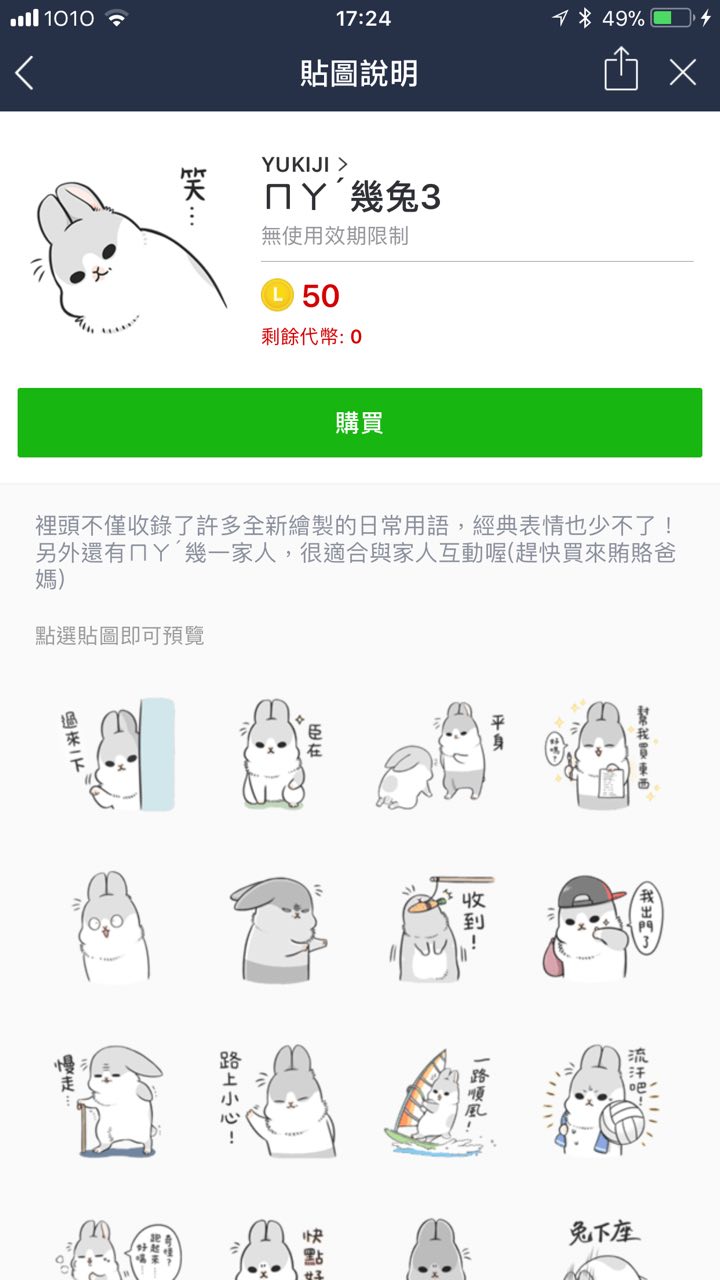
Task: Preview the 幫我買東西 sticker
Action: pyautogui.click(x=603, y=755)
